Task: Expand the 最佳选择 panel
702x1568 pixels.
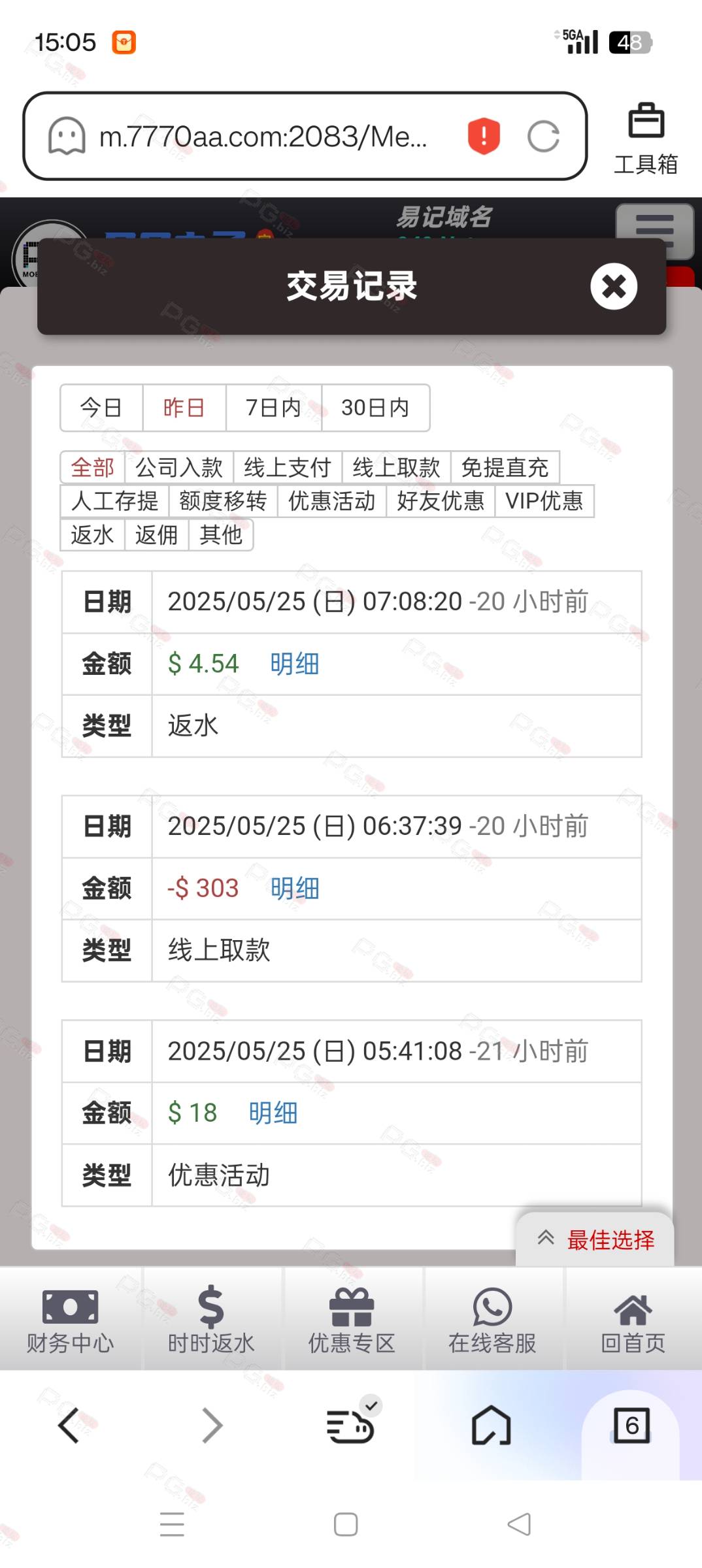Action: tap(595, 1239)
